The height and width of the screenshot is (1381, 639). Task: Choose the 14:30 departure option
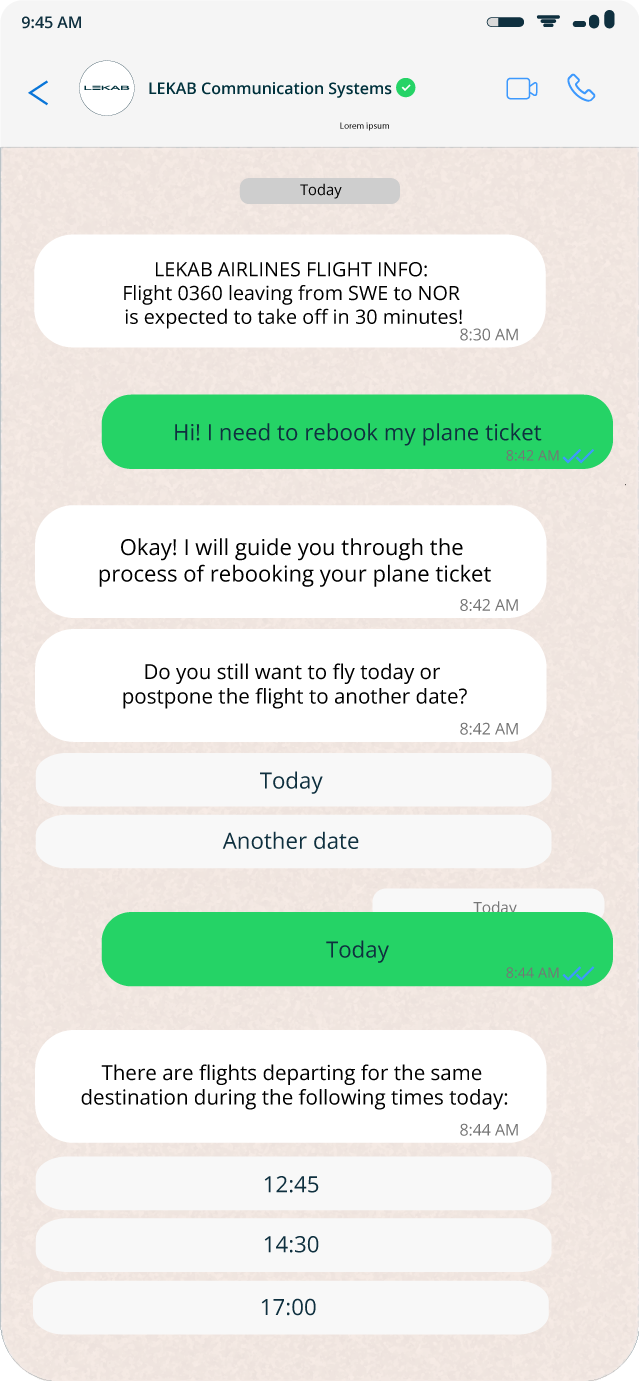tap(292, 1245)
